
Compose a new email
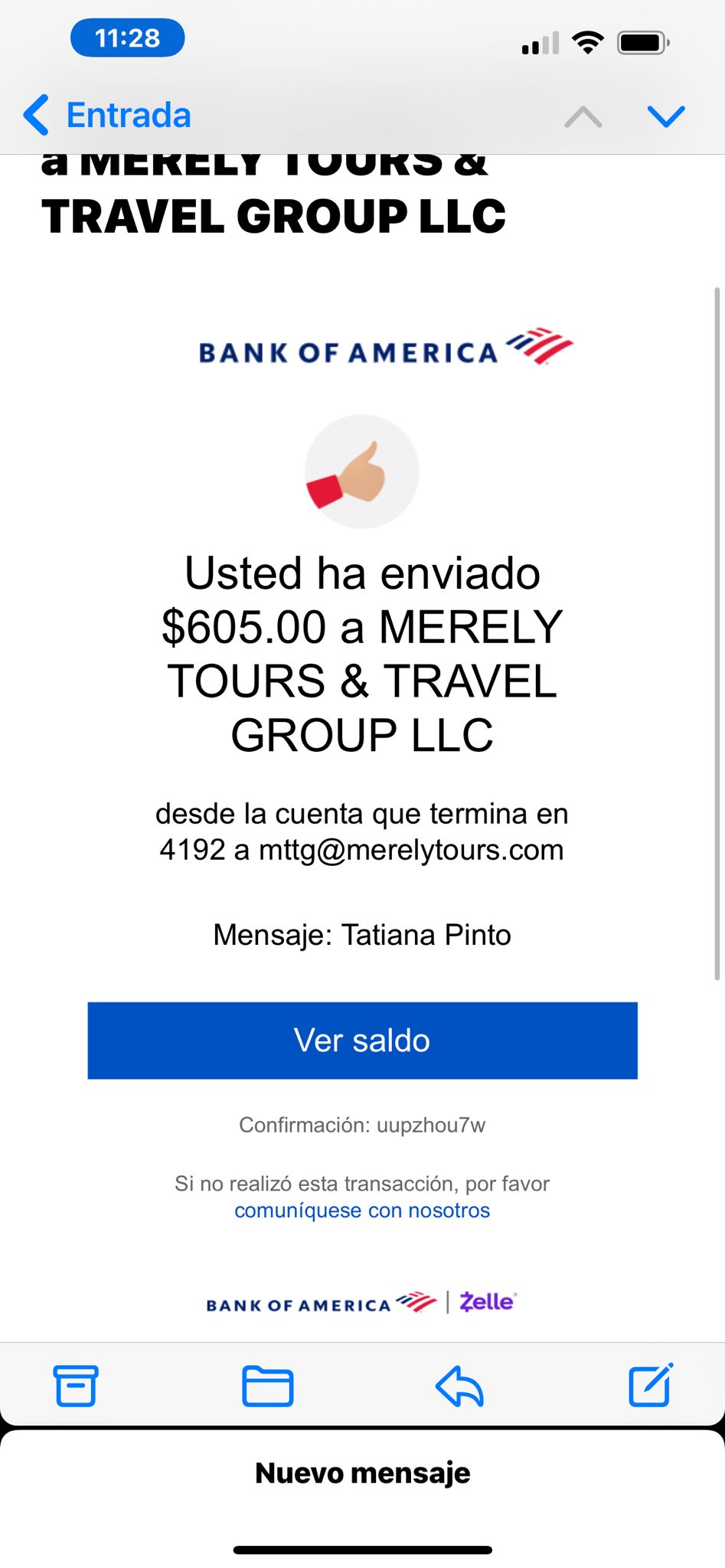click(x=651, y=1384)
